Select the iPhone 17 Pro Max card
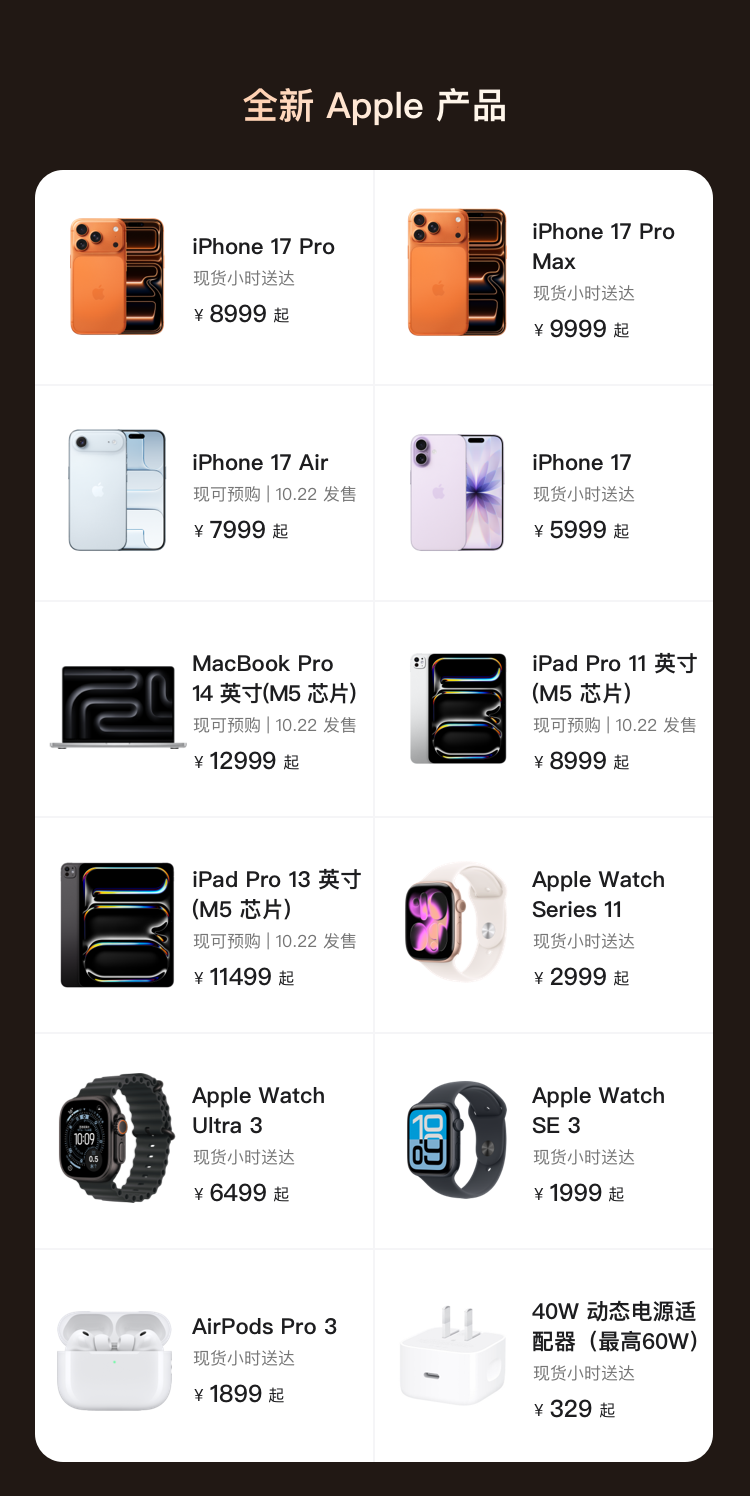750x1496 pixels. [544, 278]
